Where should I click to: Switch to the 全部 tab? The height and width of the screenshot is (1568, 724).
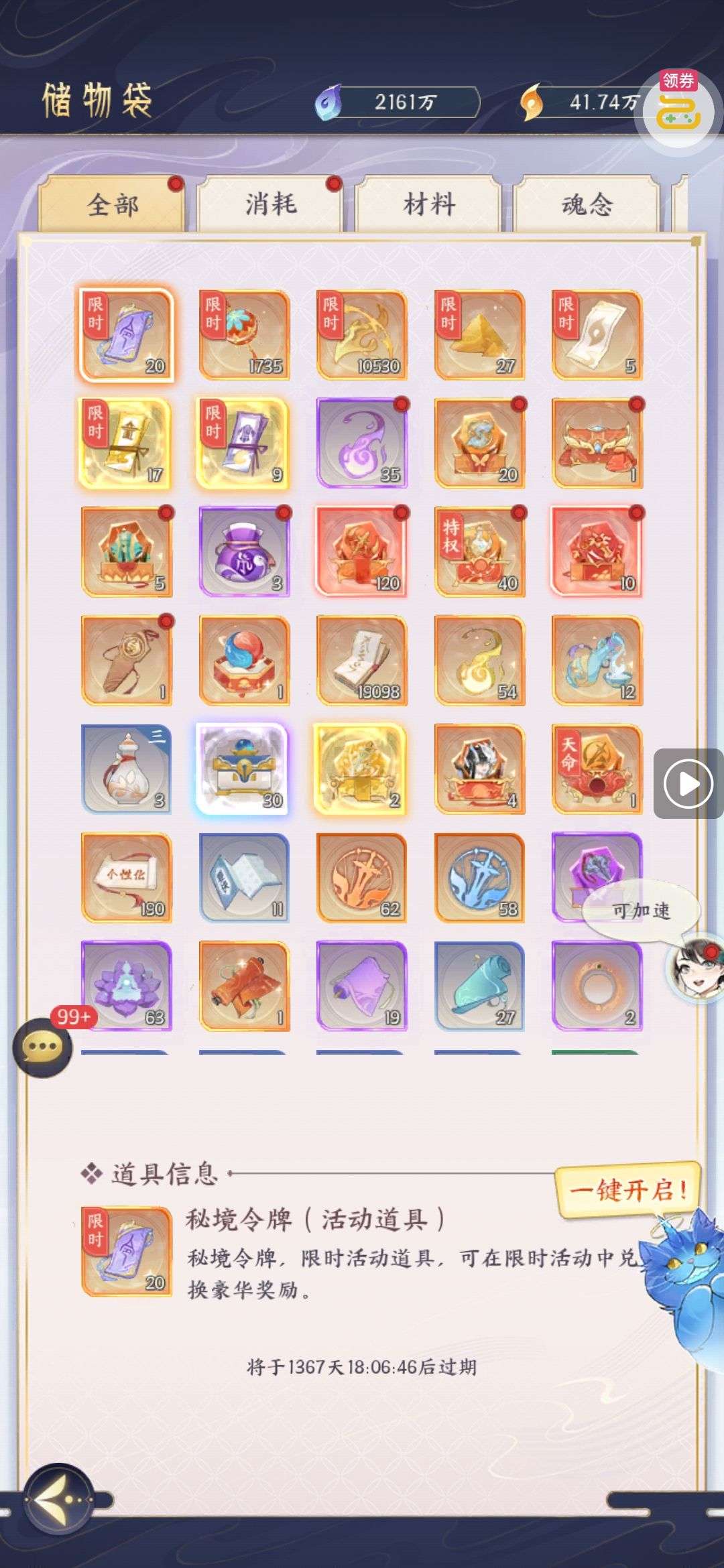[x=112, y=204]
